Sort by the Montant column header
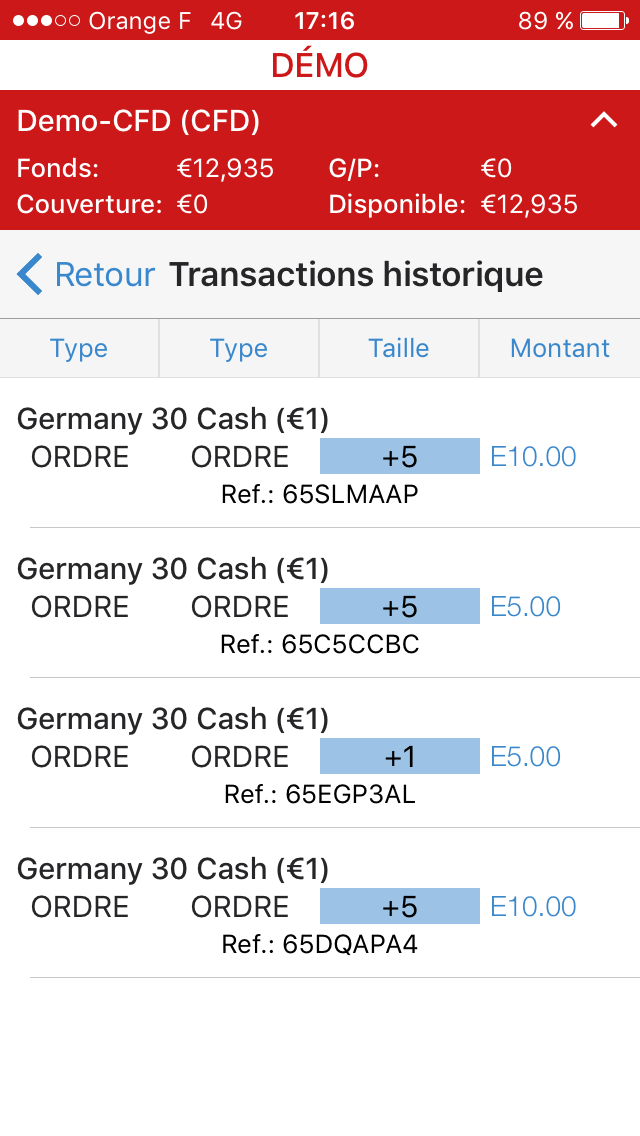Image resolution: width=640 pixels, height=1136 pixels. (559, 348)
